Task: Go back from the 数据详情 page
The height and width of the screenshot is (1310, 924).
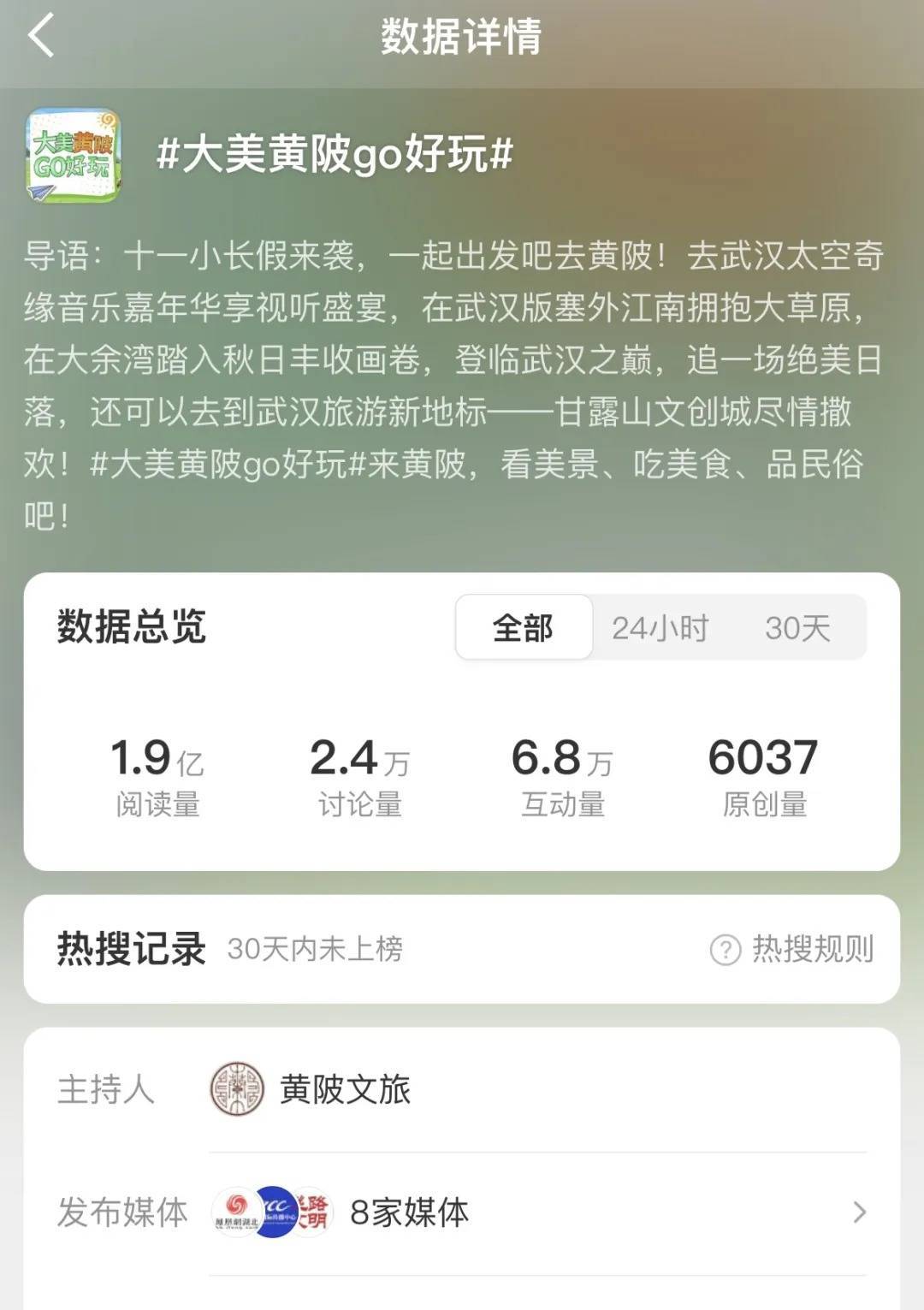Action: [x=41, y=36]
